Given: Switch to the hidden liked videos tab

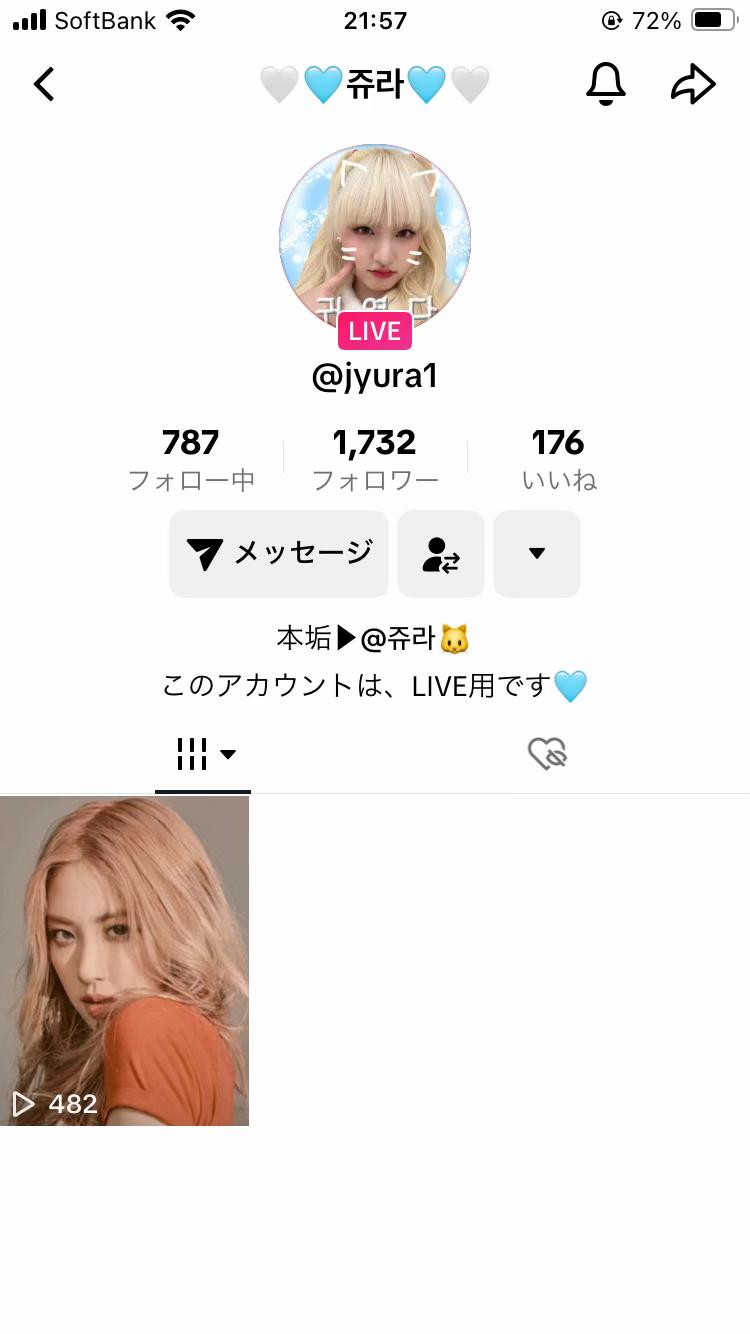Looking at the screenshot, I should 547,754.
